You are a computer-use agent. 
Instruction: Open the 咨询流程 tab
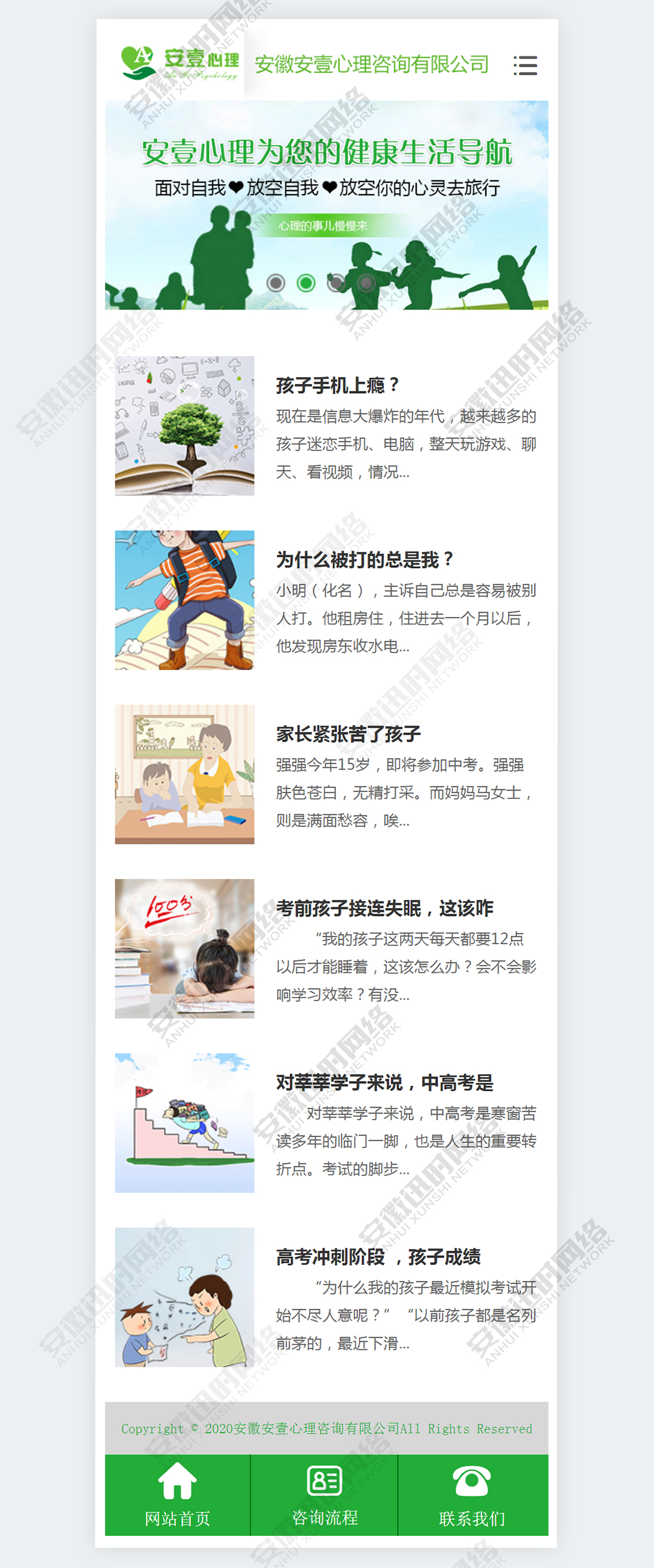coord(324,1495)
